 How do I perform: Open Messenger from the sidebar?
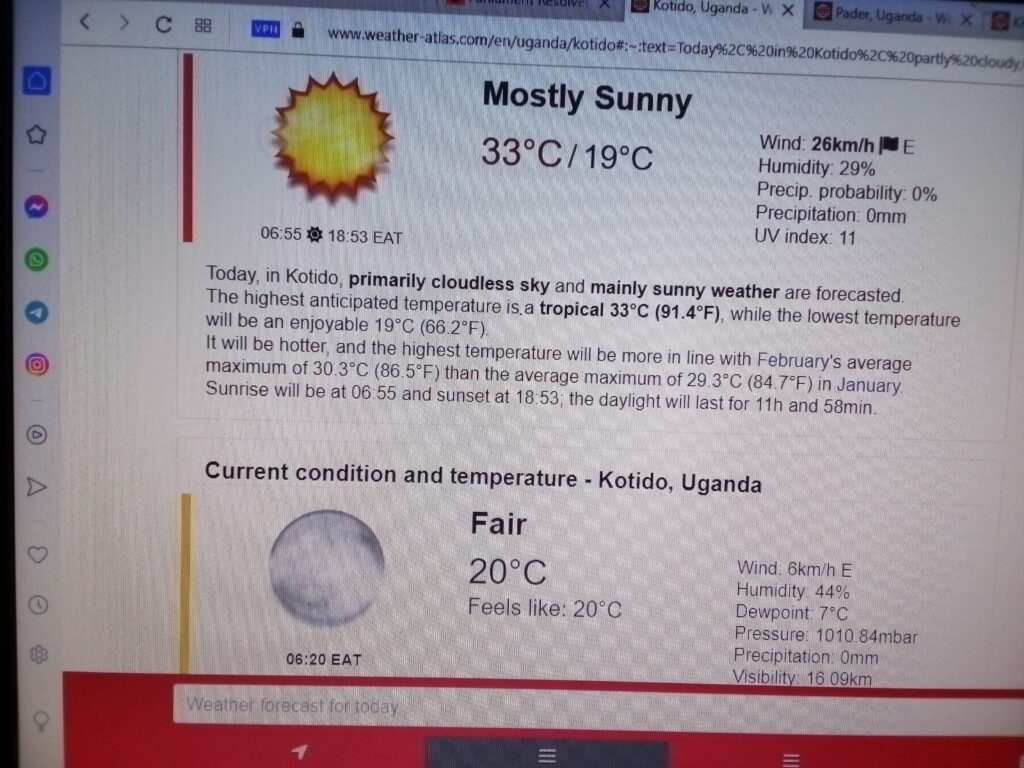pyautogui.click(x=37, y=207)
